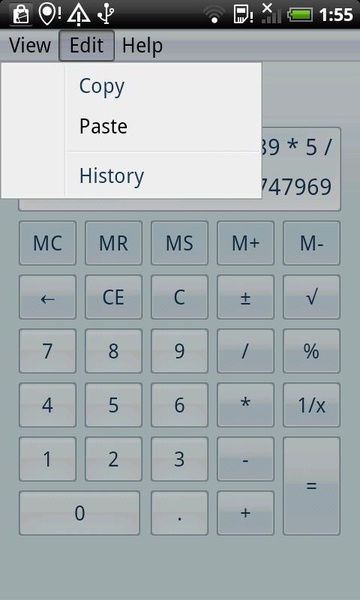Tap the M- button
The height and width of the screenshot is (600, 360).
[311, 243]
